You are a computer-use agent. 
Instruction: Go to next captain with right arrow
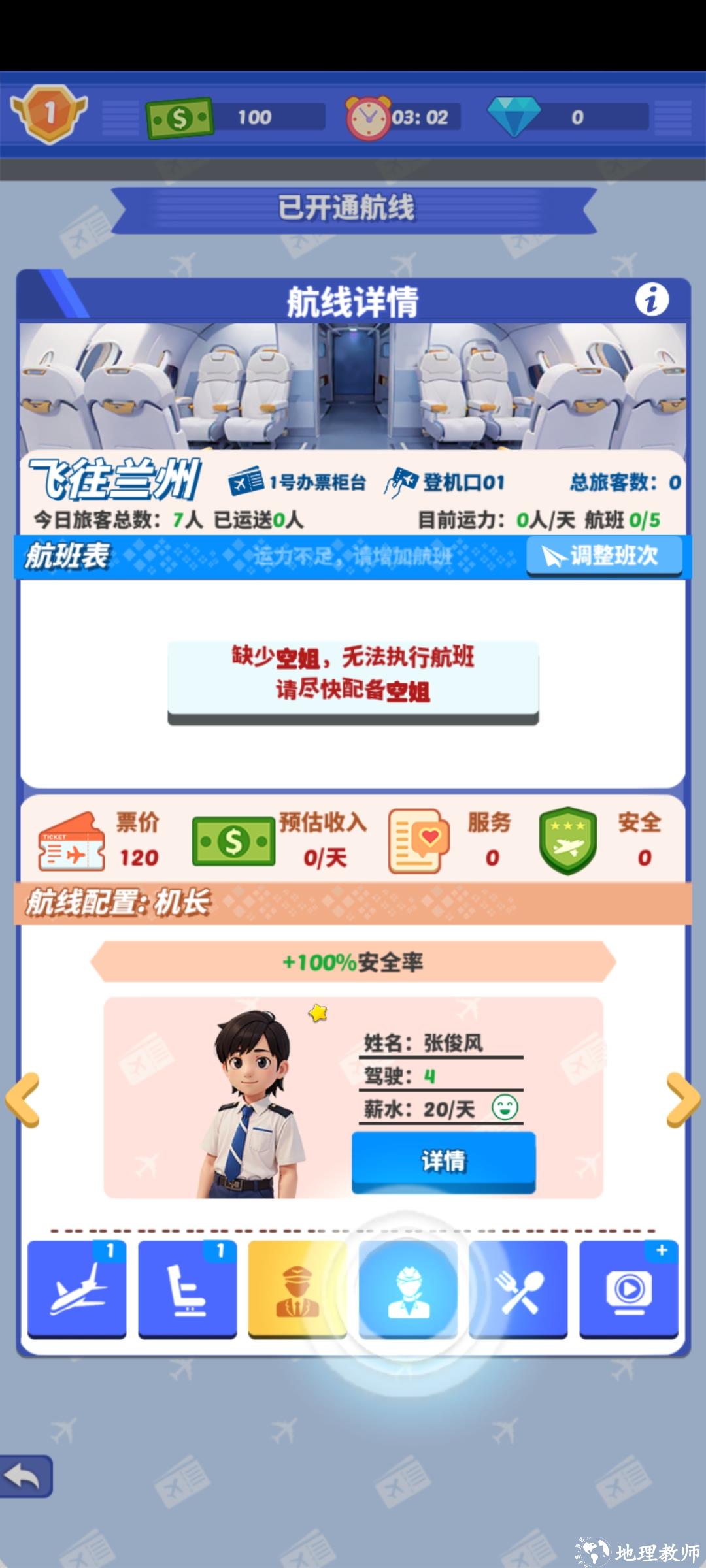click(682, 1100)
